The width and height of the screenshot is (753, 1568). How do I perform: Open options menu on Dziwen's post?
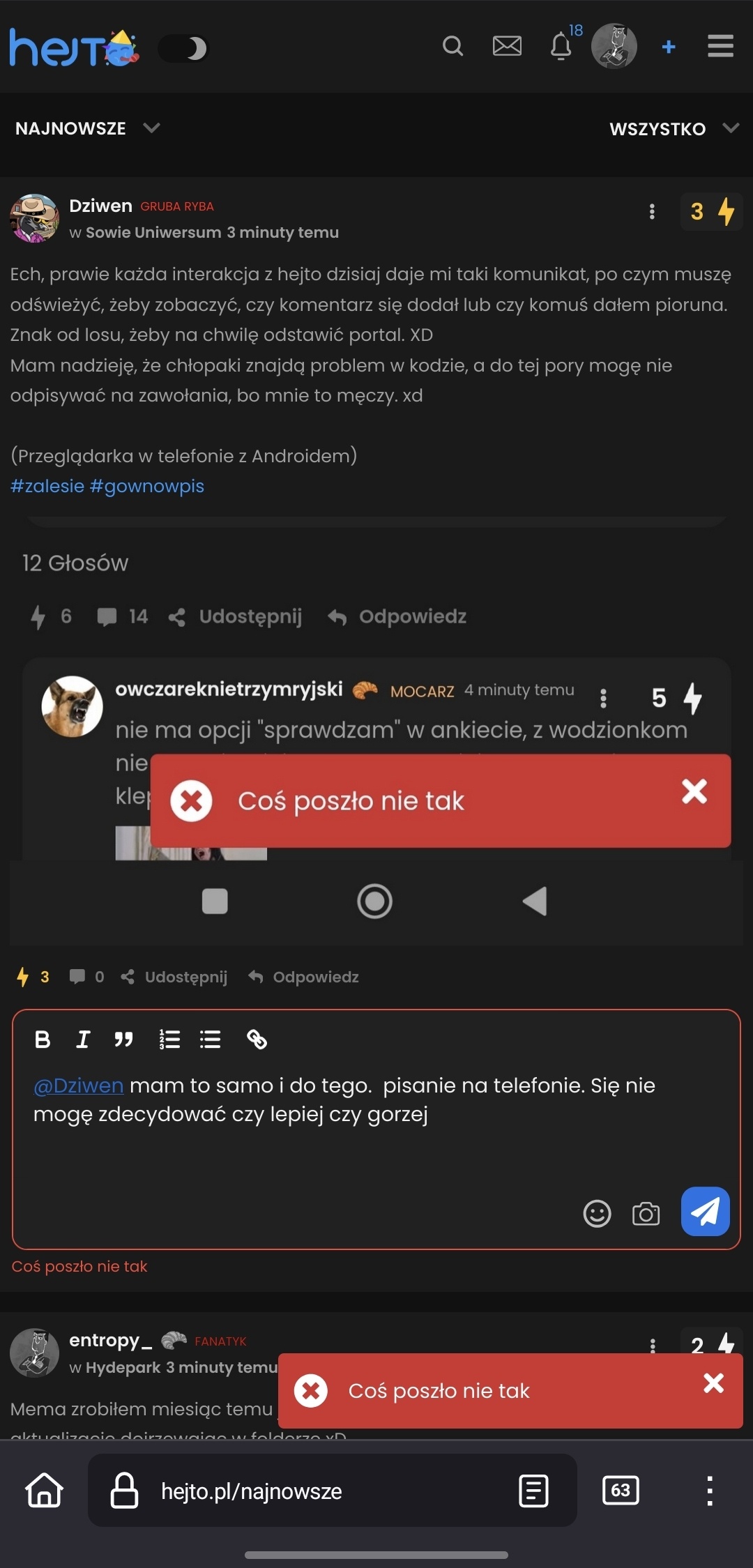point(652,212)
